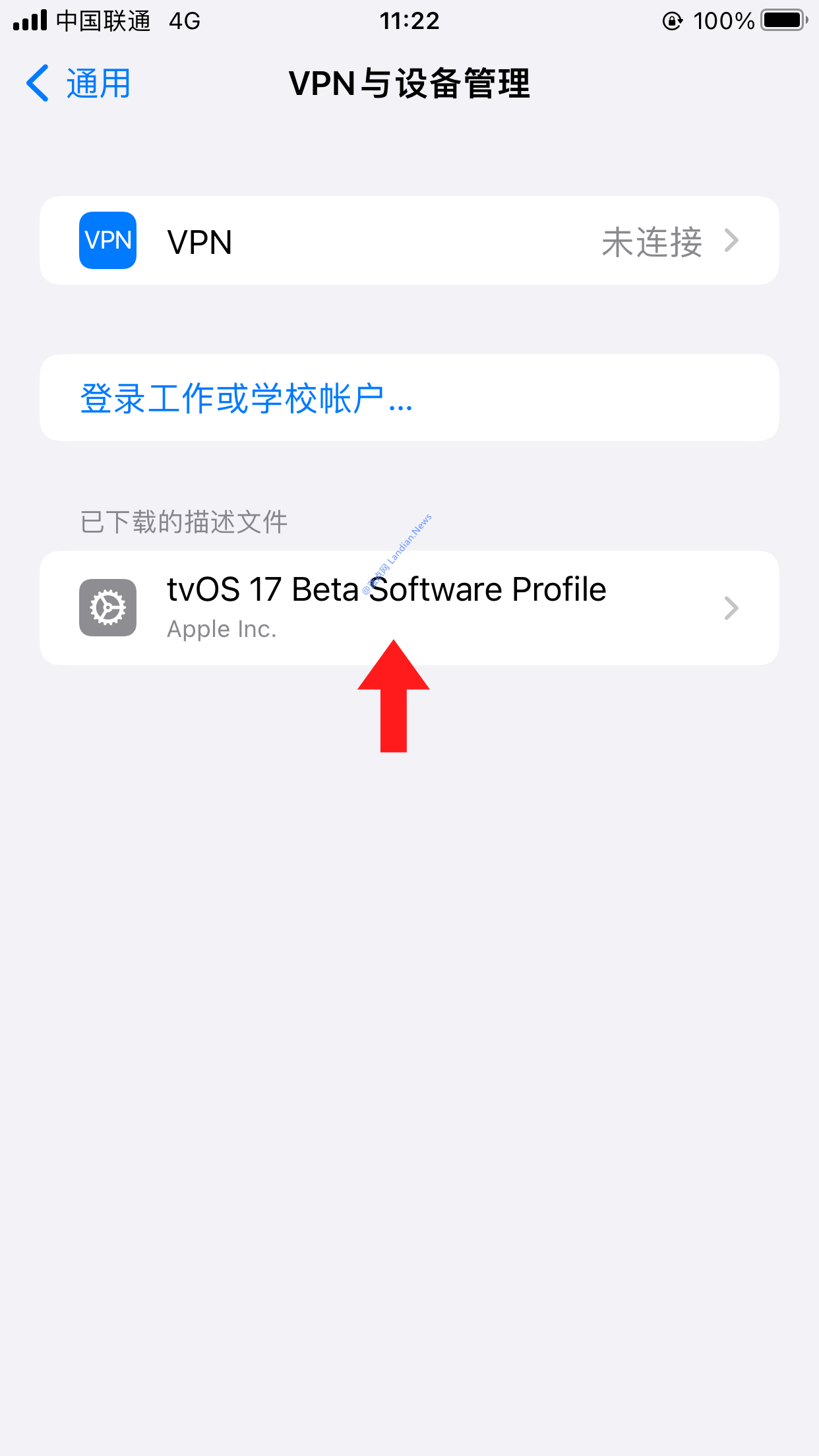The width and height of the screenshot is (819, 1456).
Task: Go back to 通用 settings
Action: pos(79,84)
